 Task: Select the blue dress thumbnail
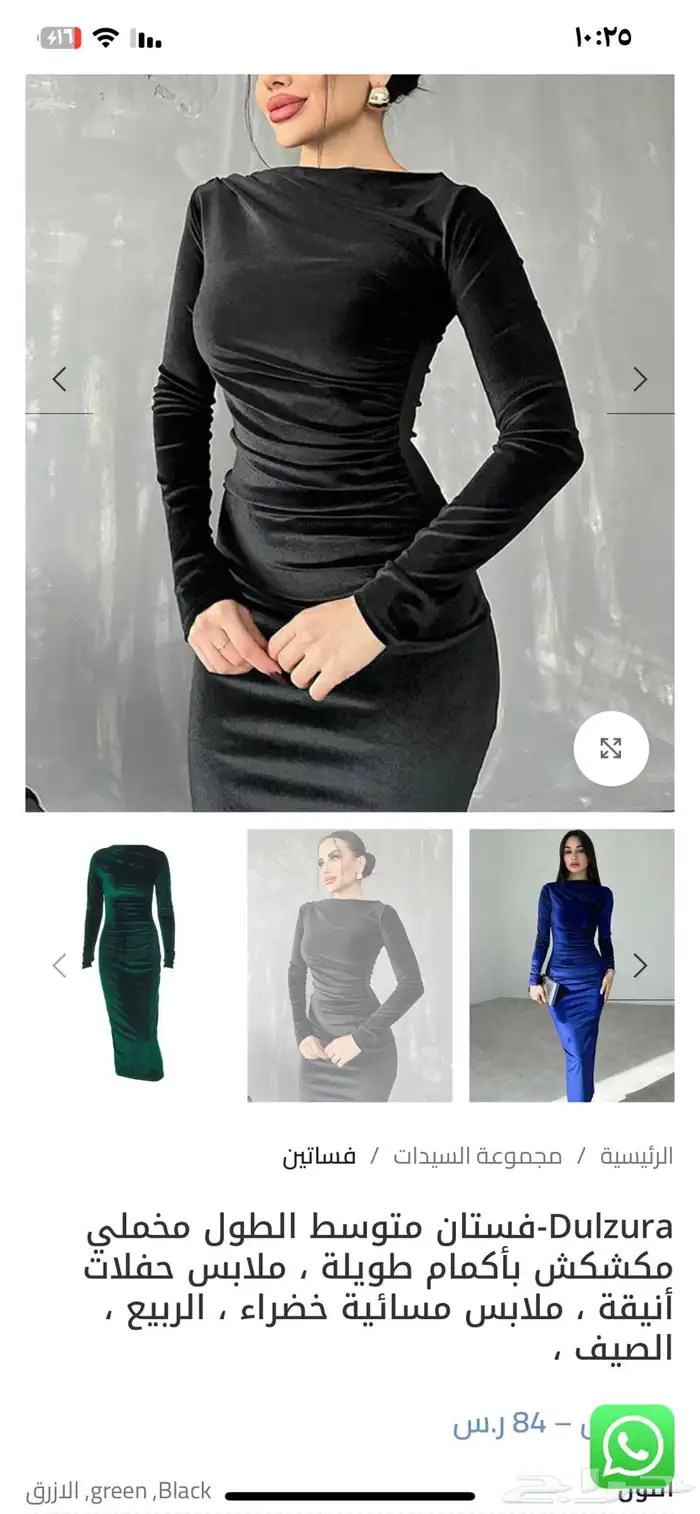(571, 965)
